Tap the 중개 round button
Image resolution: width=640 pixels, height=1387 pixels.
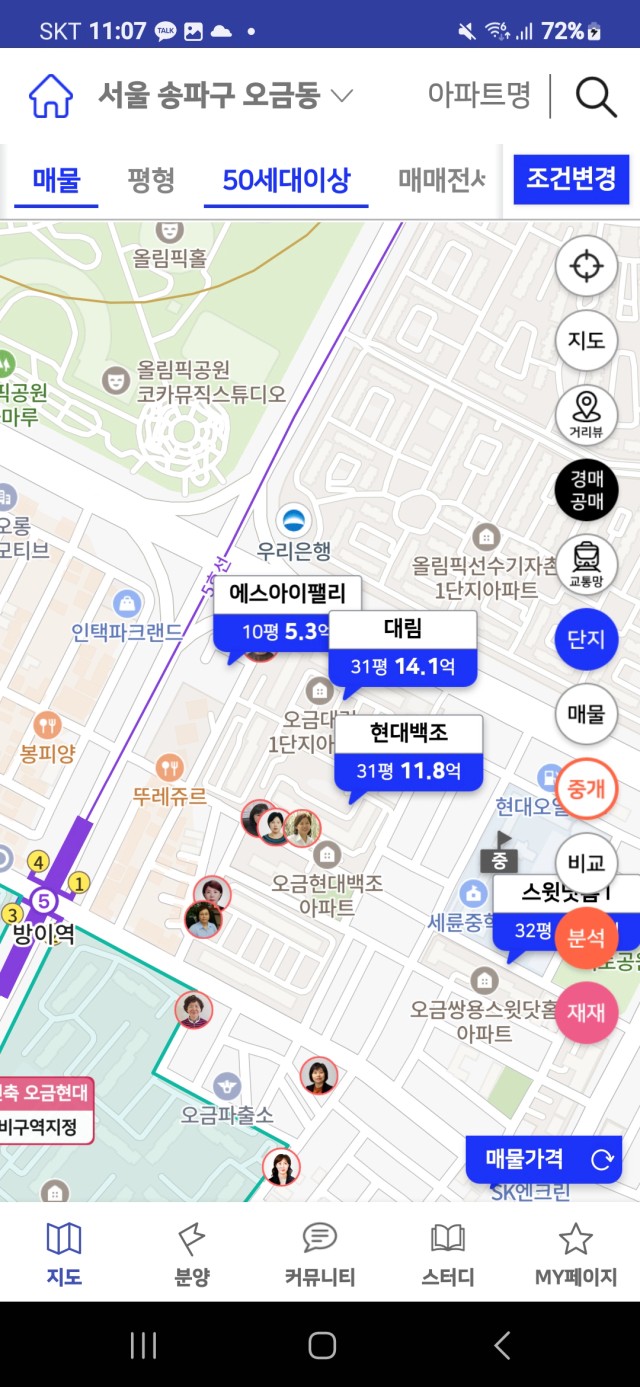coord(586,788)
